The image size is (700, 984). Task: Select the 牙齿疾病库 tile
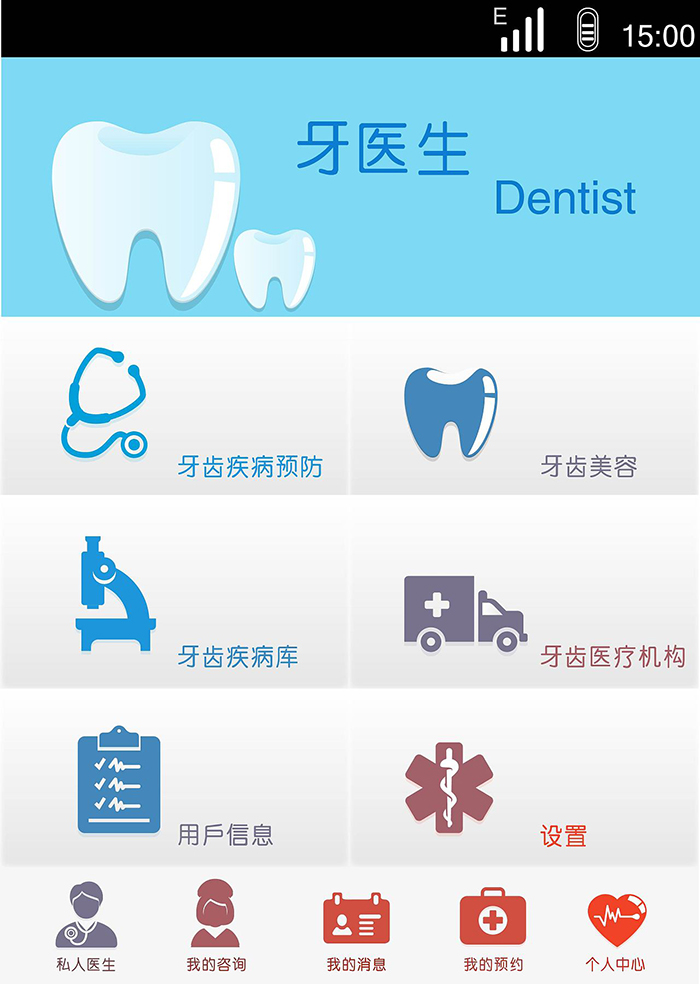(175, 594)
